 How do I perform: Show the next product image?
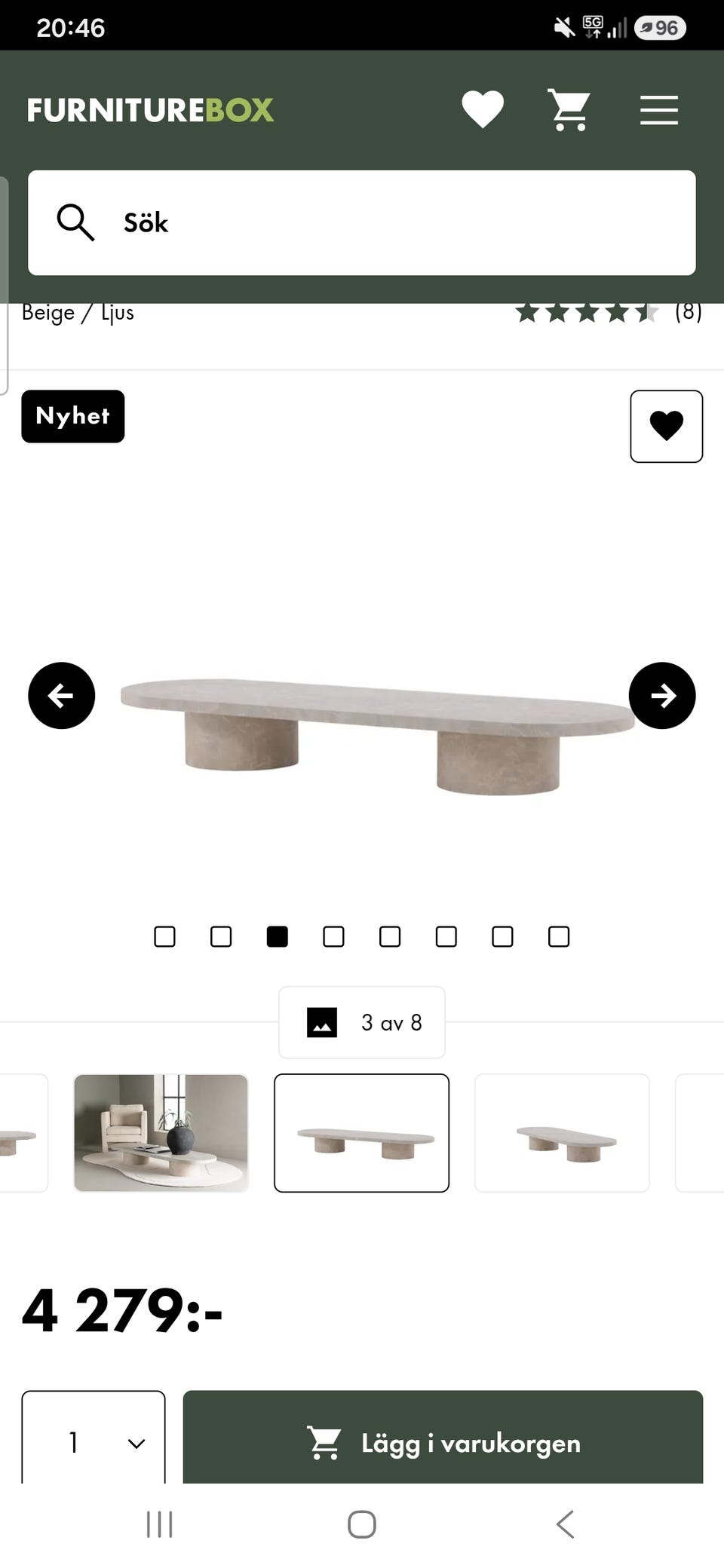[662, 695]
